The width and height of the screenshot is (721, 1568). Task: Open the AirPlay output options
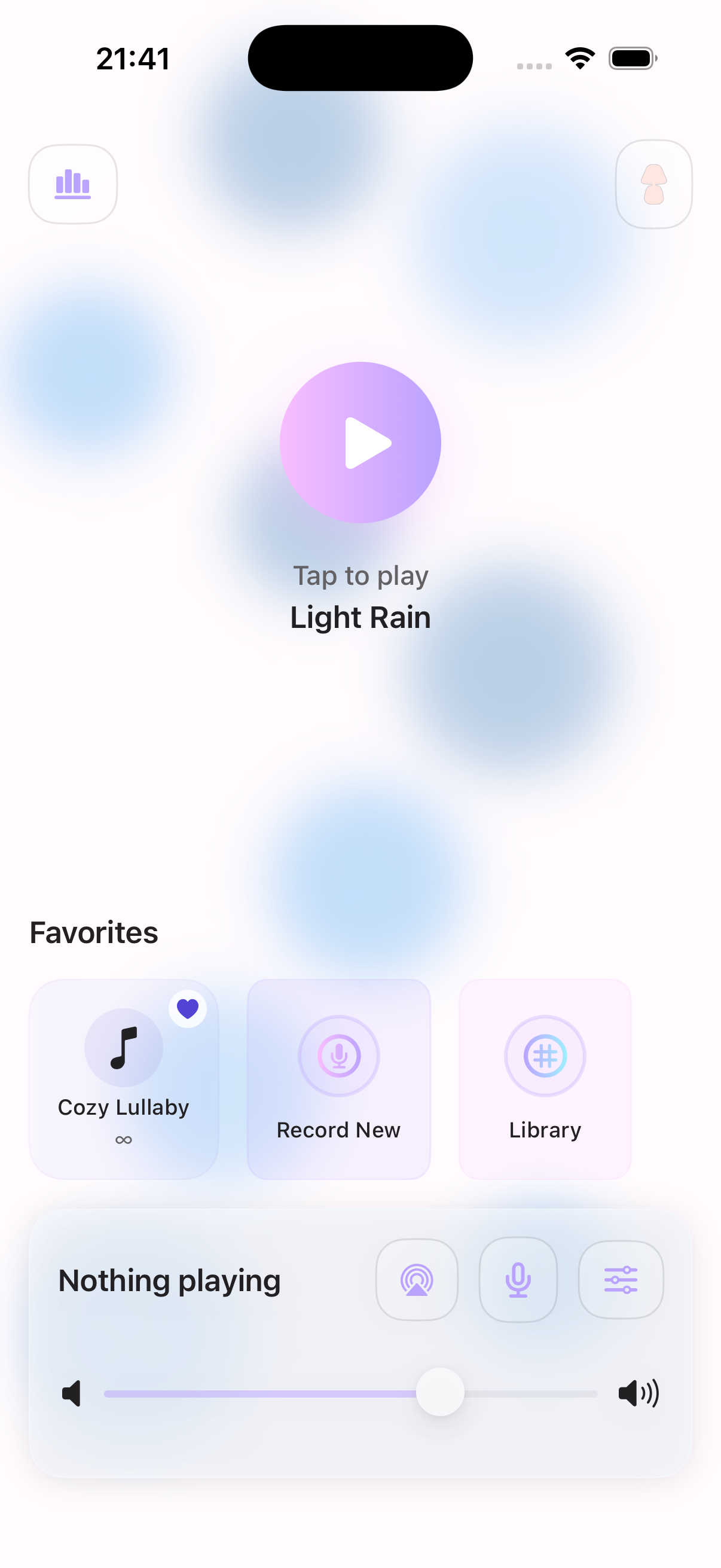point(417,1280)
